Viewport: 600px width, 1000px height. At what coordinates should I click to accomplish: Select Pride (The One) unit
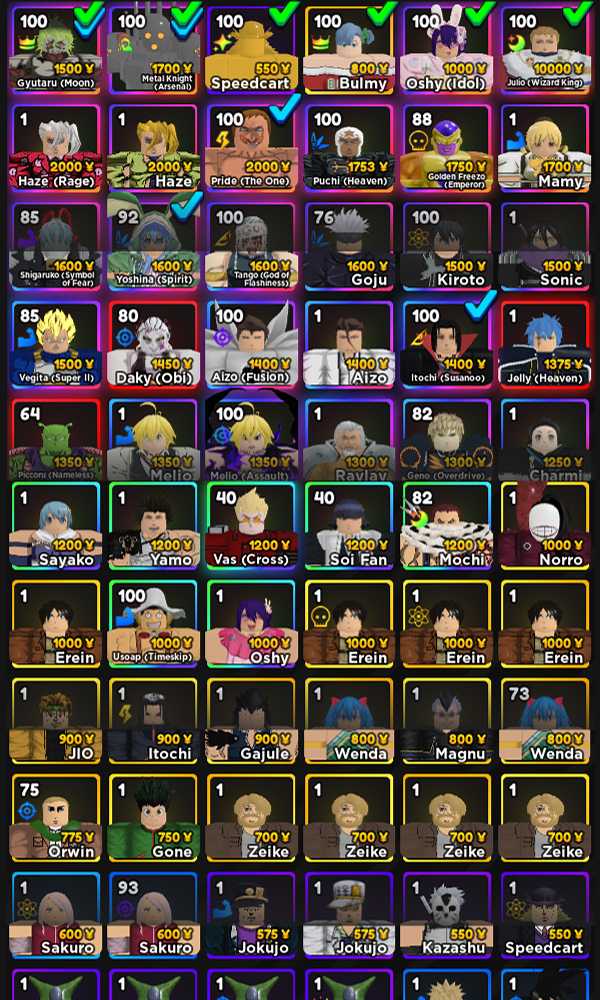251,147
